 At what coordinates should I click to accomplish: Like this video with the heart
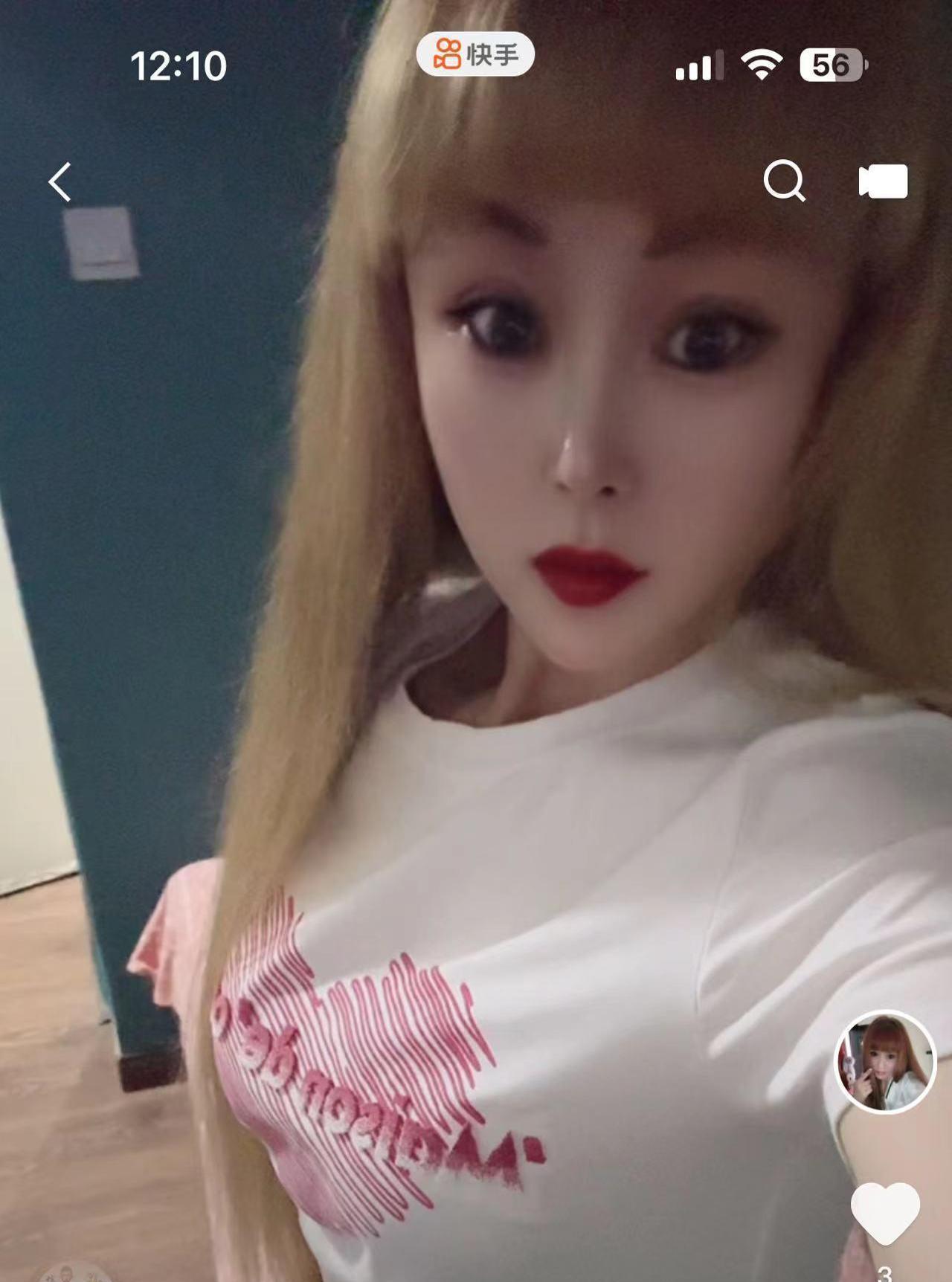pos(885,1212)
